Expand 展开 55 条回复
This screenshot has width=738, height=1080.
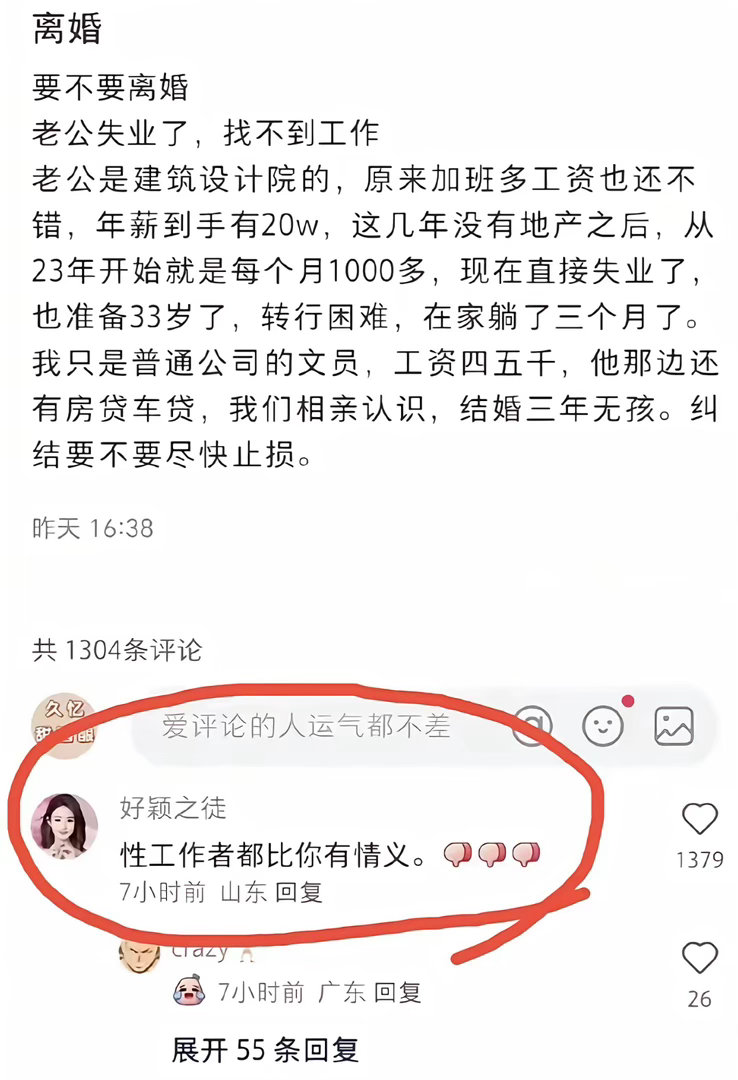point(265,1050)
